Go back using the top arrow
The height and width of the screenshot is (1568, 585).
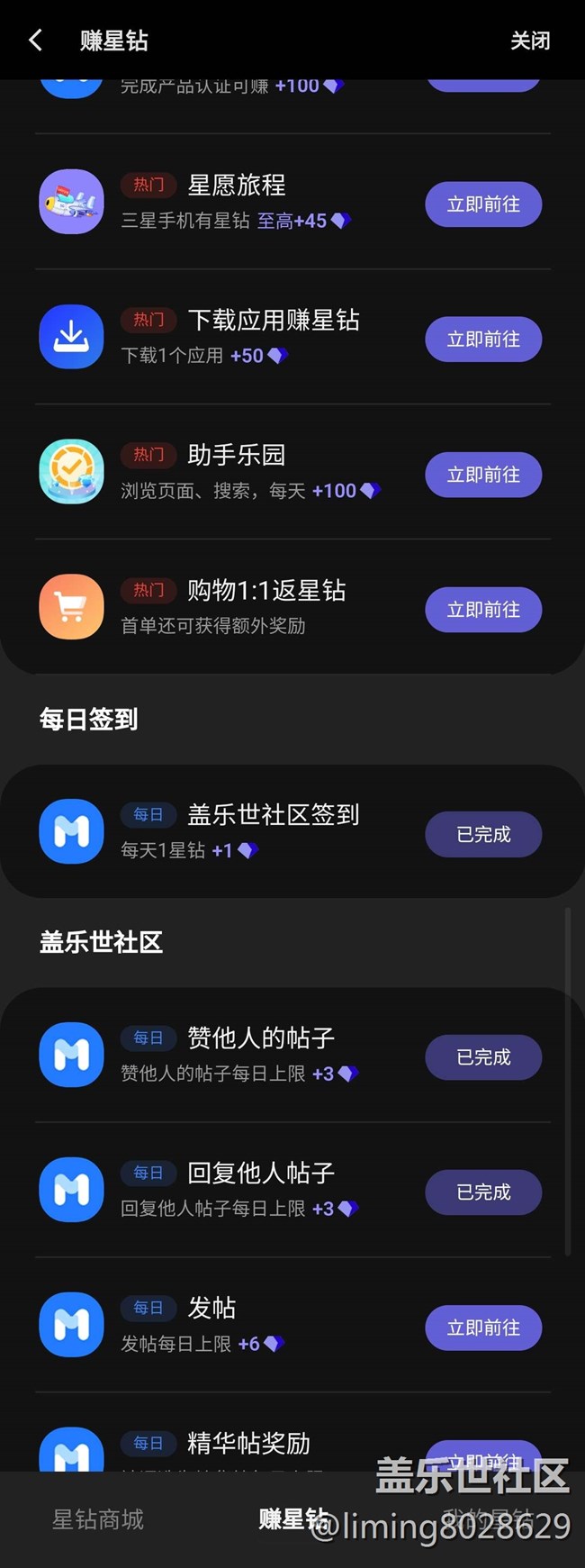(36, 40)
